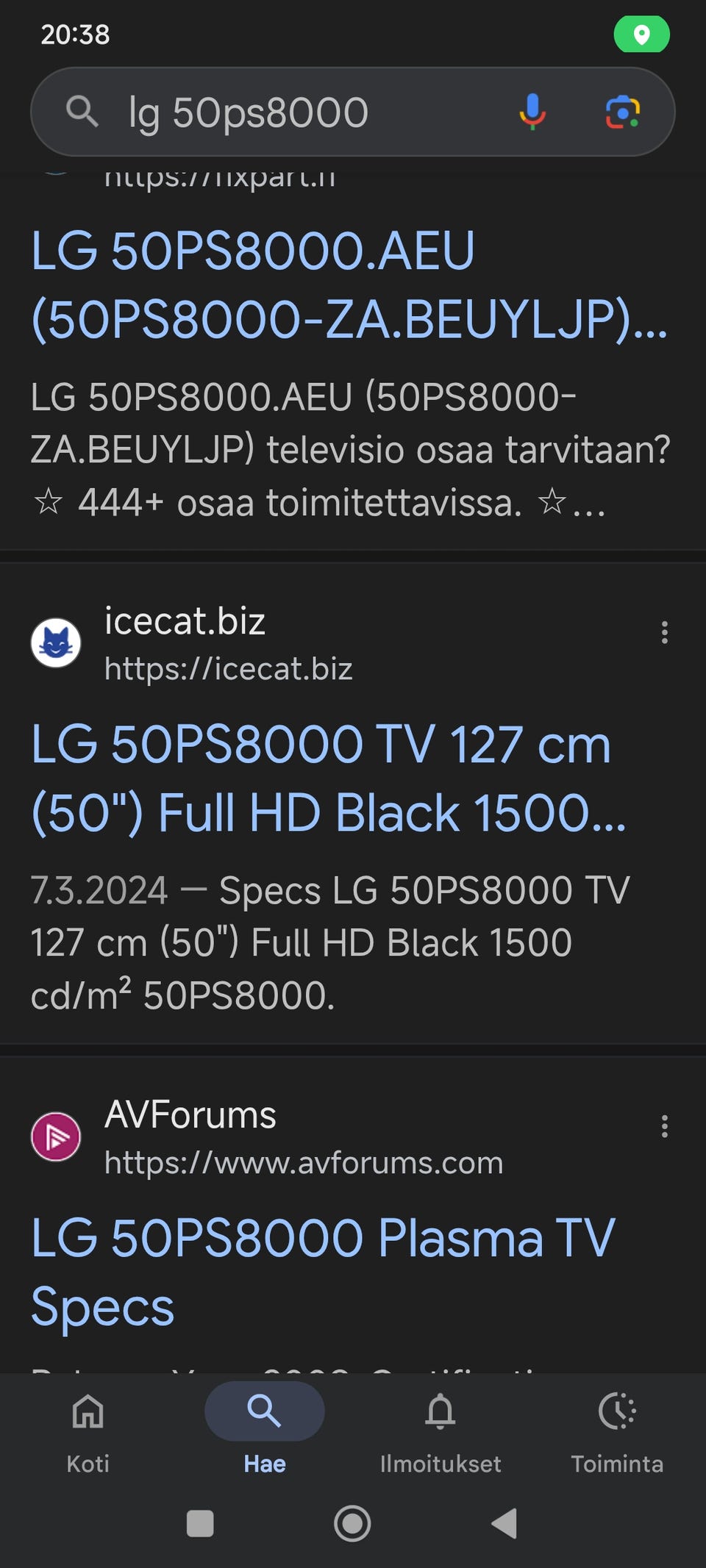Open the LG 50PS8000.AEU fixpart result
Image resolution: width=706 pixels, height=1568 pixels.
click(x=349, y=285)
